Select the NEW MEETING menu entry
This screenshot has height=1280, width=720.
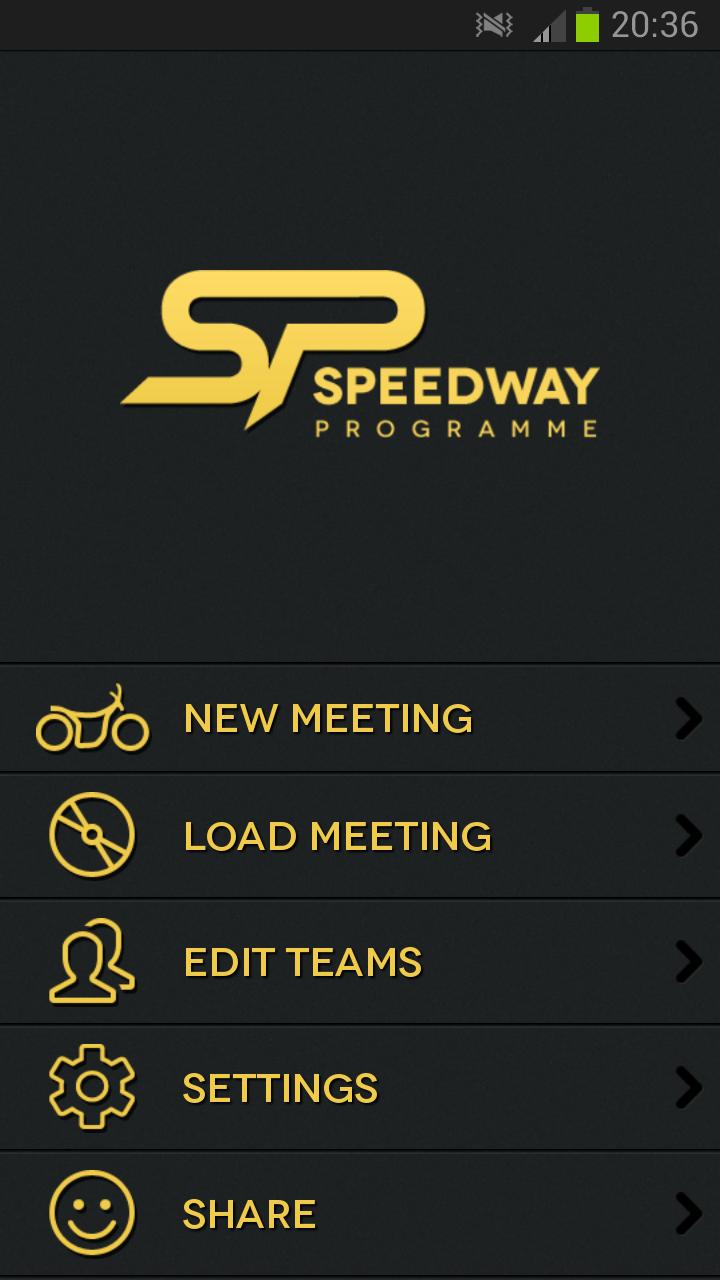(330, 718)
